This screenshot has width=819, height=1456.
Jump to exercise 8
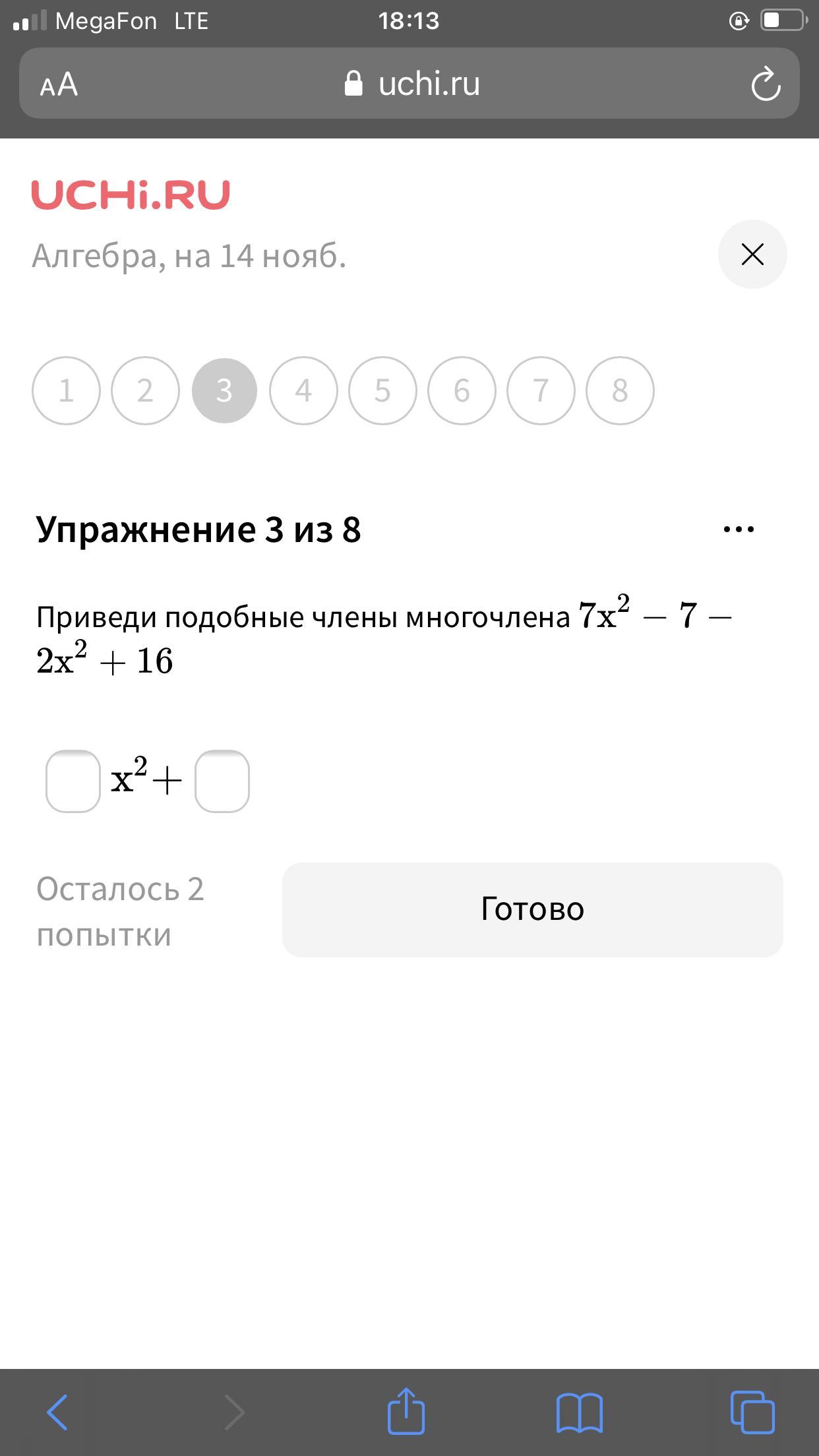(620, 390)
